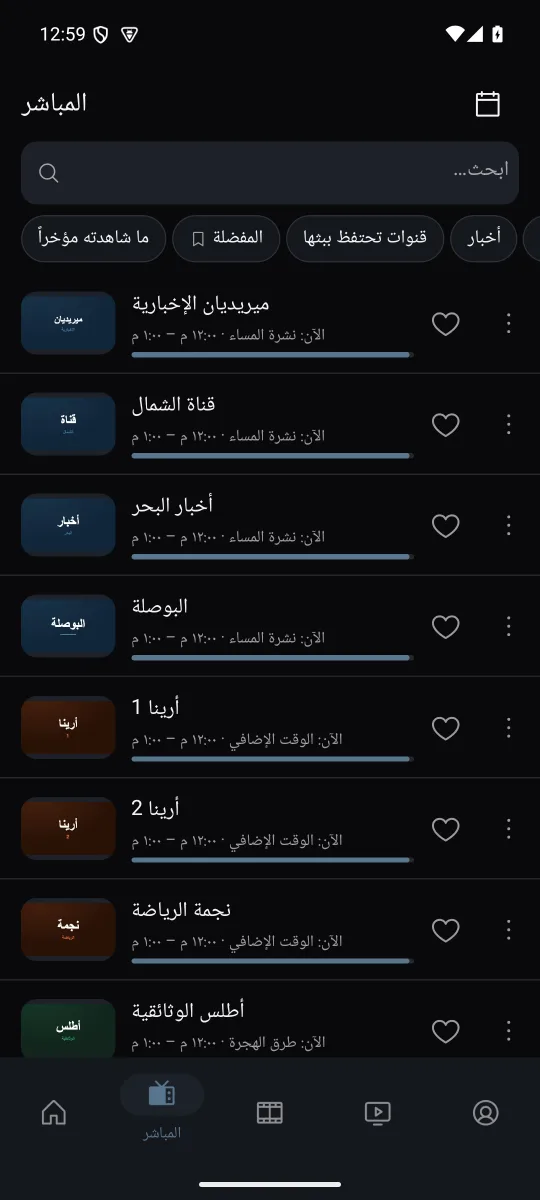
Task: Open the schedule calendar icon
Action: tap(488, 104)
